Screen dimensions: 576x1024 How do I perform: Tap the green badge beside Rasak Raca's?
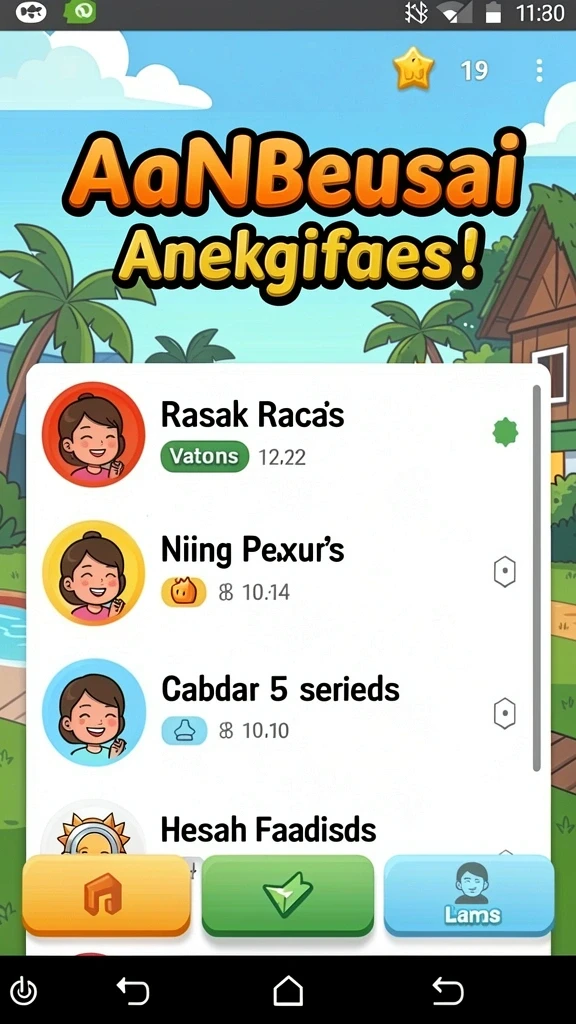click(505, 432)
